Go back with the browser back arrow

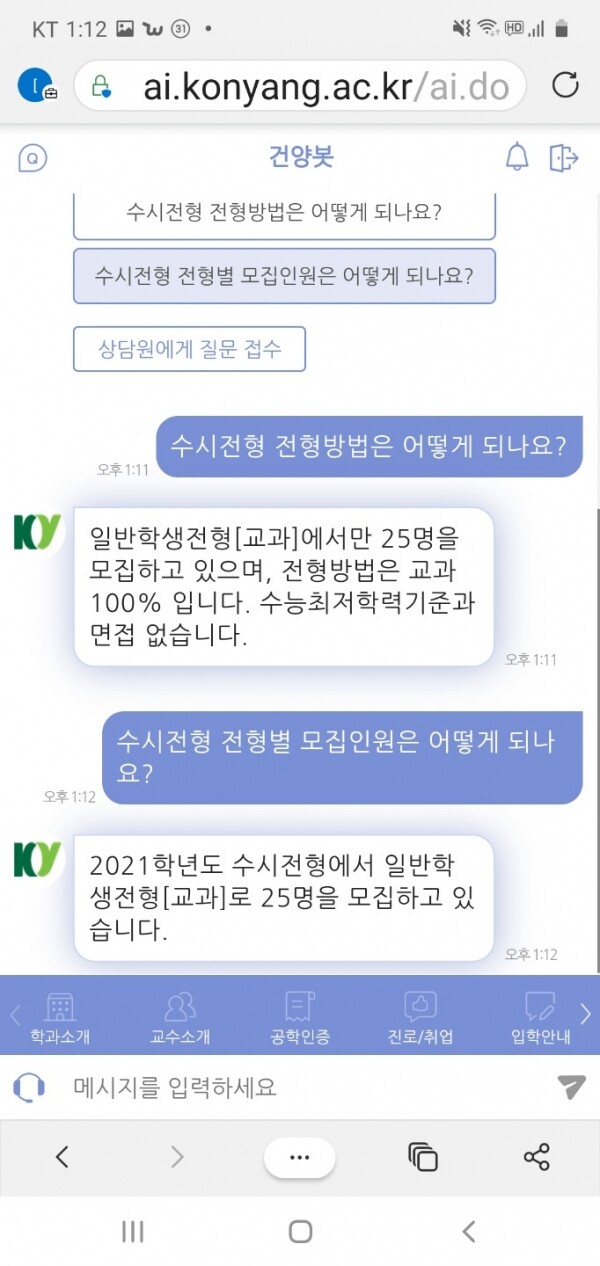click(62, 1157)
